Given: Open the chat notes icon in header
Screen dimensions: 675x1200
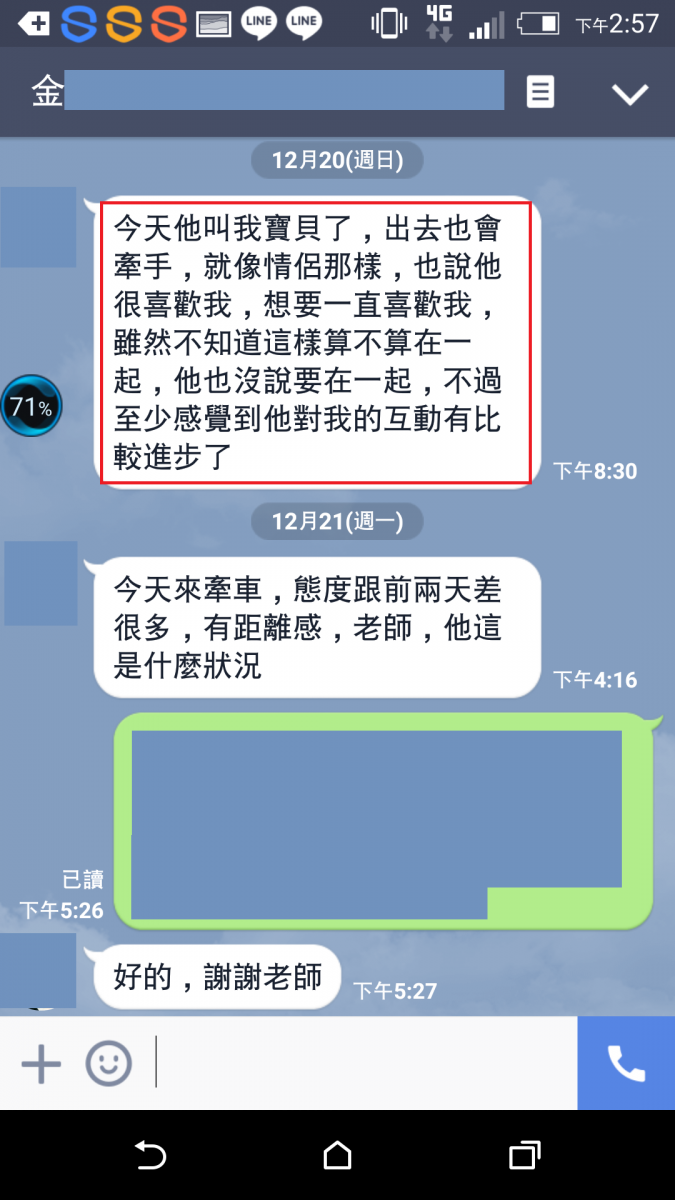Looking at the screenshot, I should pyautogui.click(x=540, y=93).
